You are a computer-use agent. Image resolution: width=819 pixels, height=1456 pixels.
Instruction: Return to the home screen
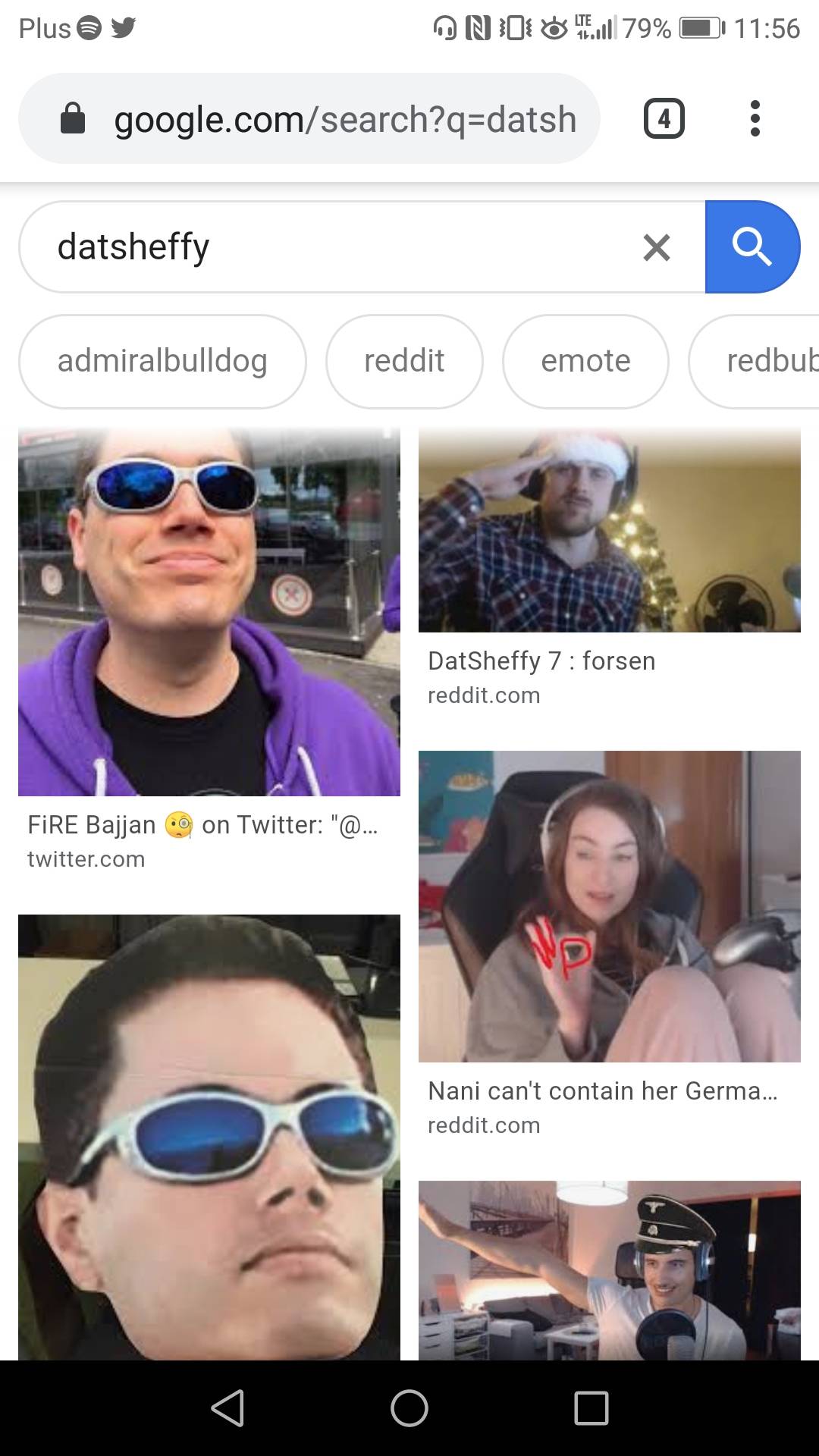(x=409, y=1408)
